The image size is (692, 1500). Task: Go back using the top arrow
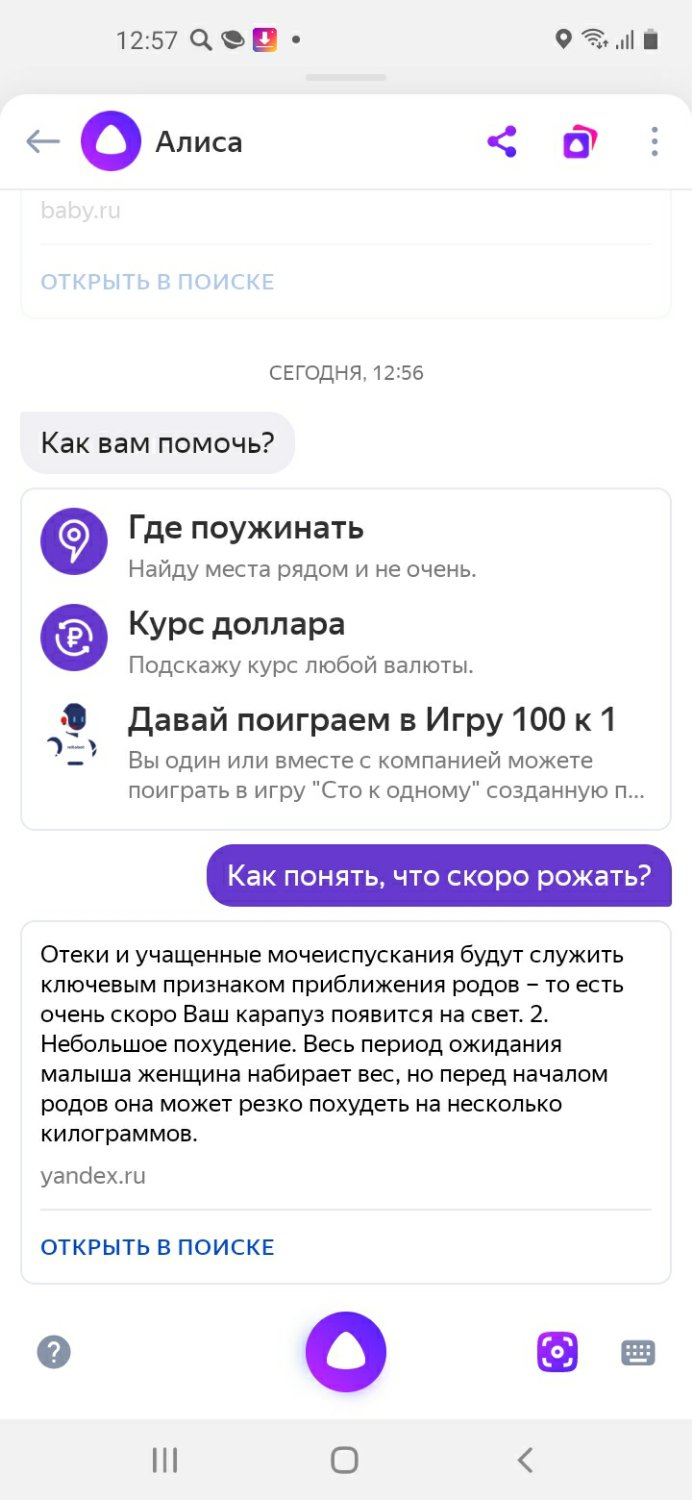43,142
